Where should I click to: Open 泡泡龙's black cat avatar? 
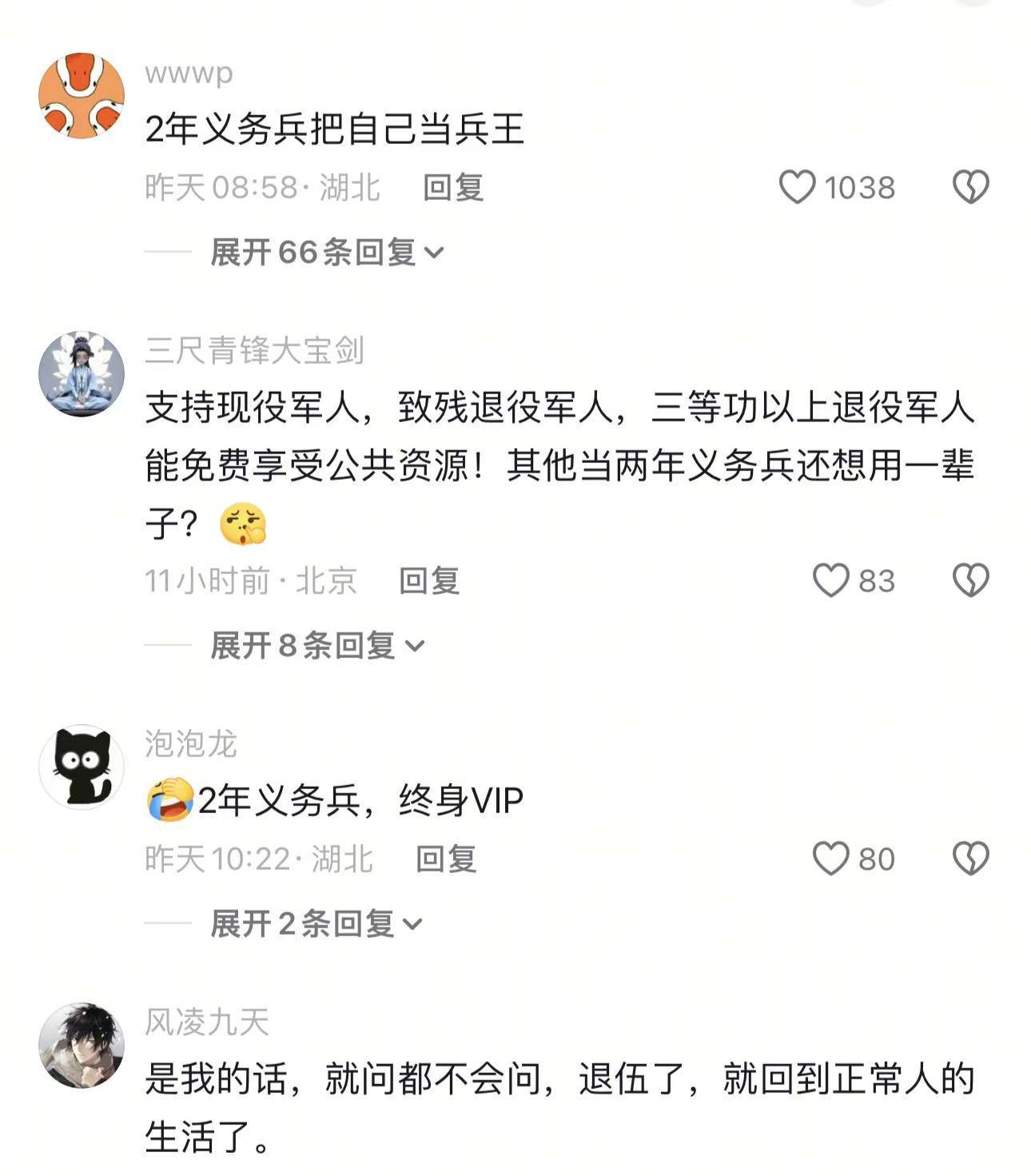click(x=82, y=767)
